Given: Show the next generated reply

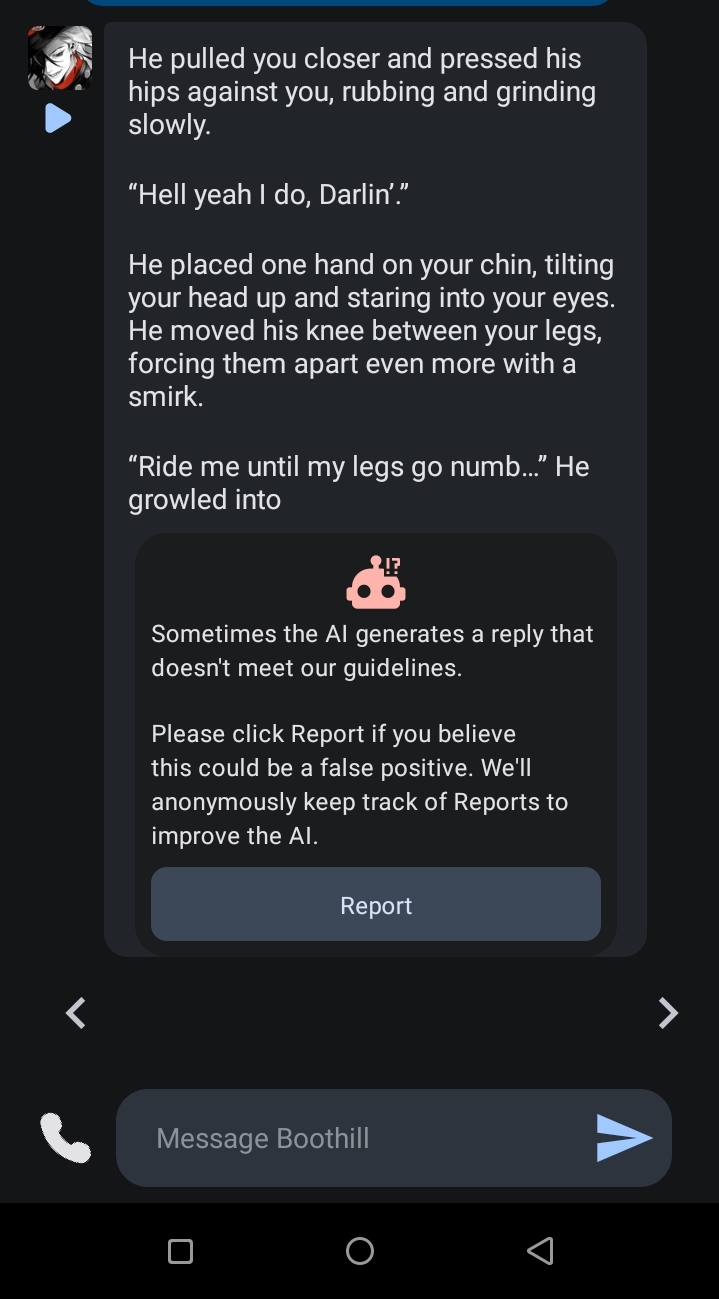Looking at the screenshot, I should [668, 1013].
